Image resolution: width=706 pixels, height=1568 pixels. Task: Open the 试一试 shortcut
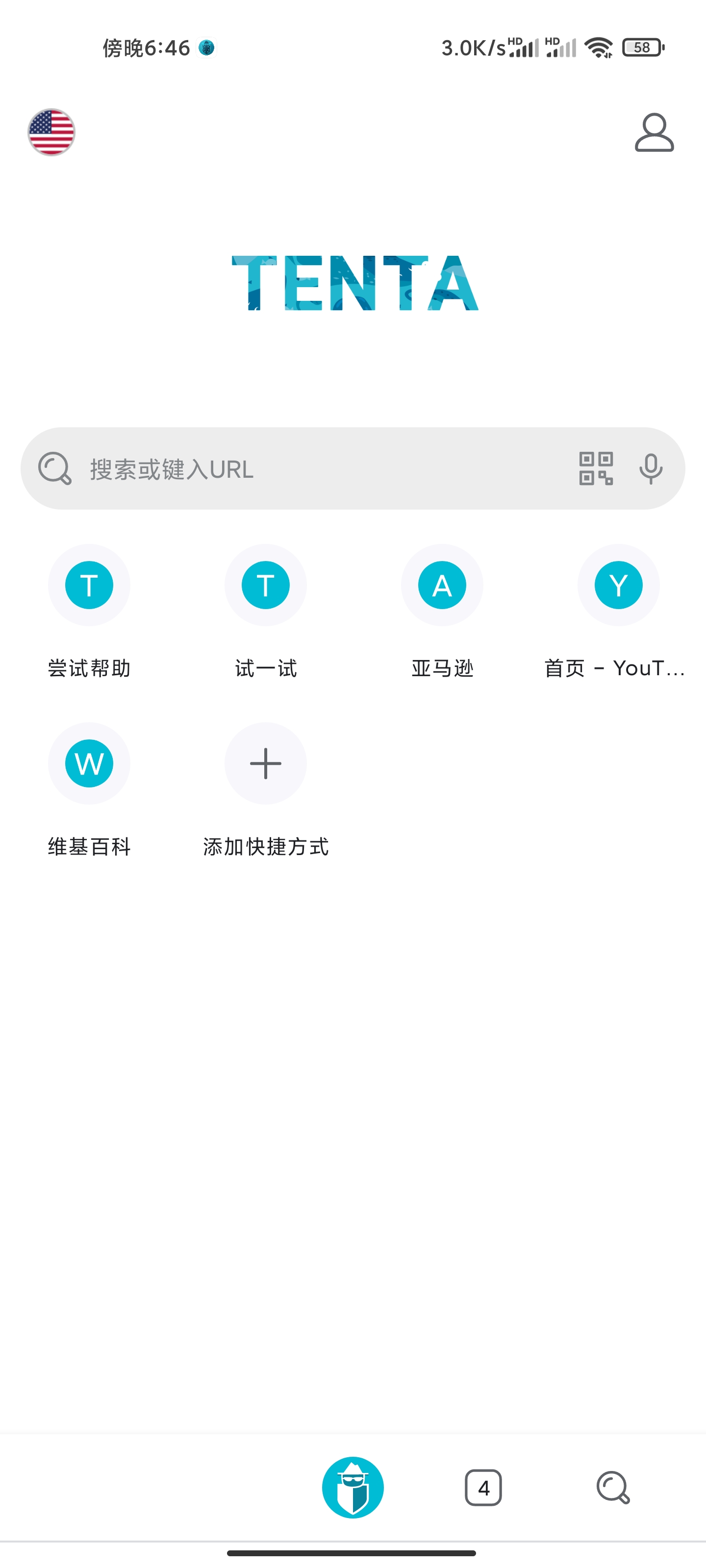click(266, 586)
